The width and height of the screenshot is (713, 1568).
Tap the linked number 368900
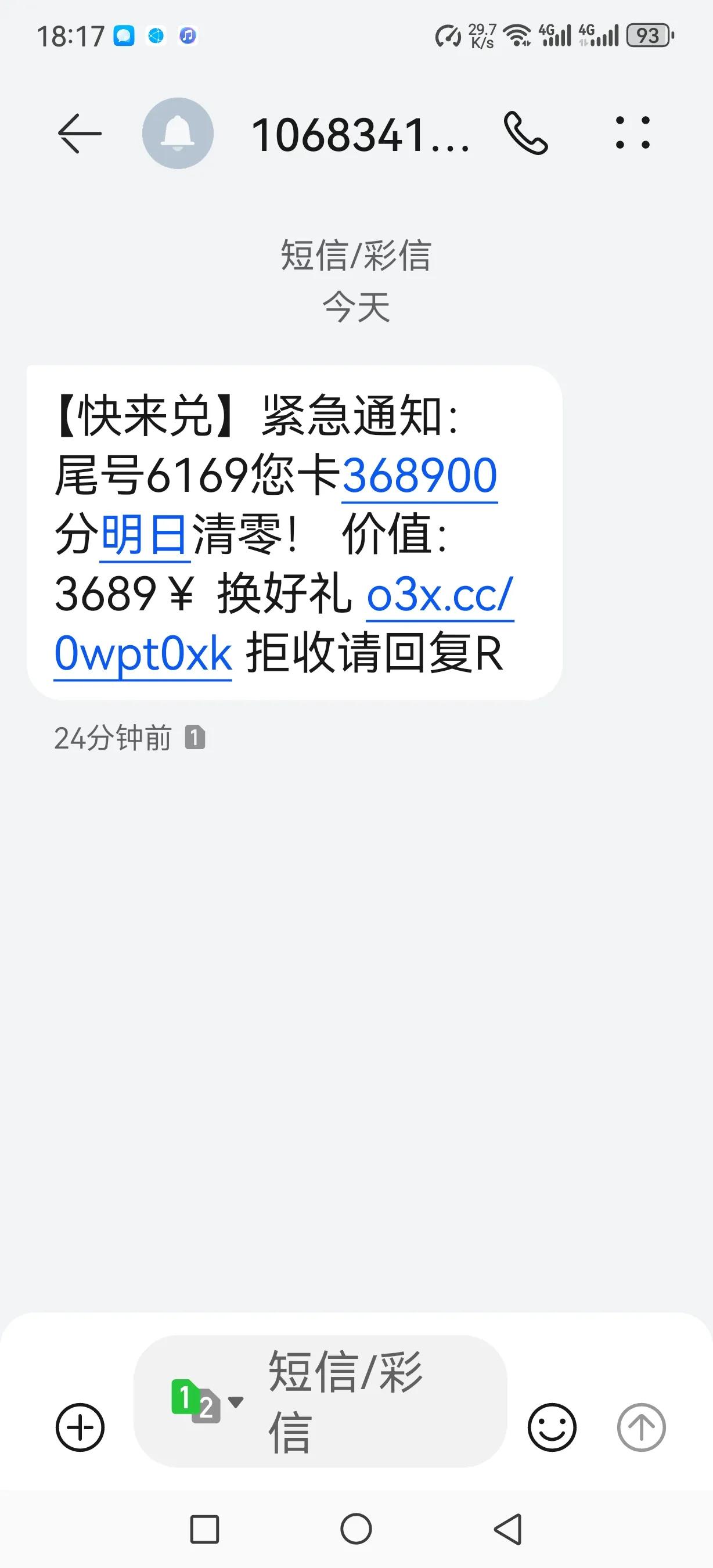pos(420,476)
